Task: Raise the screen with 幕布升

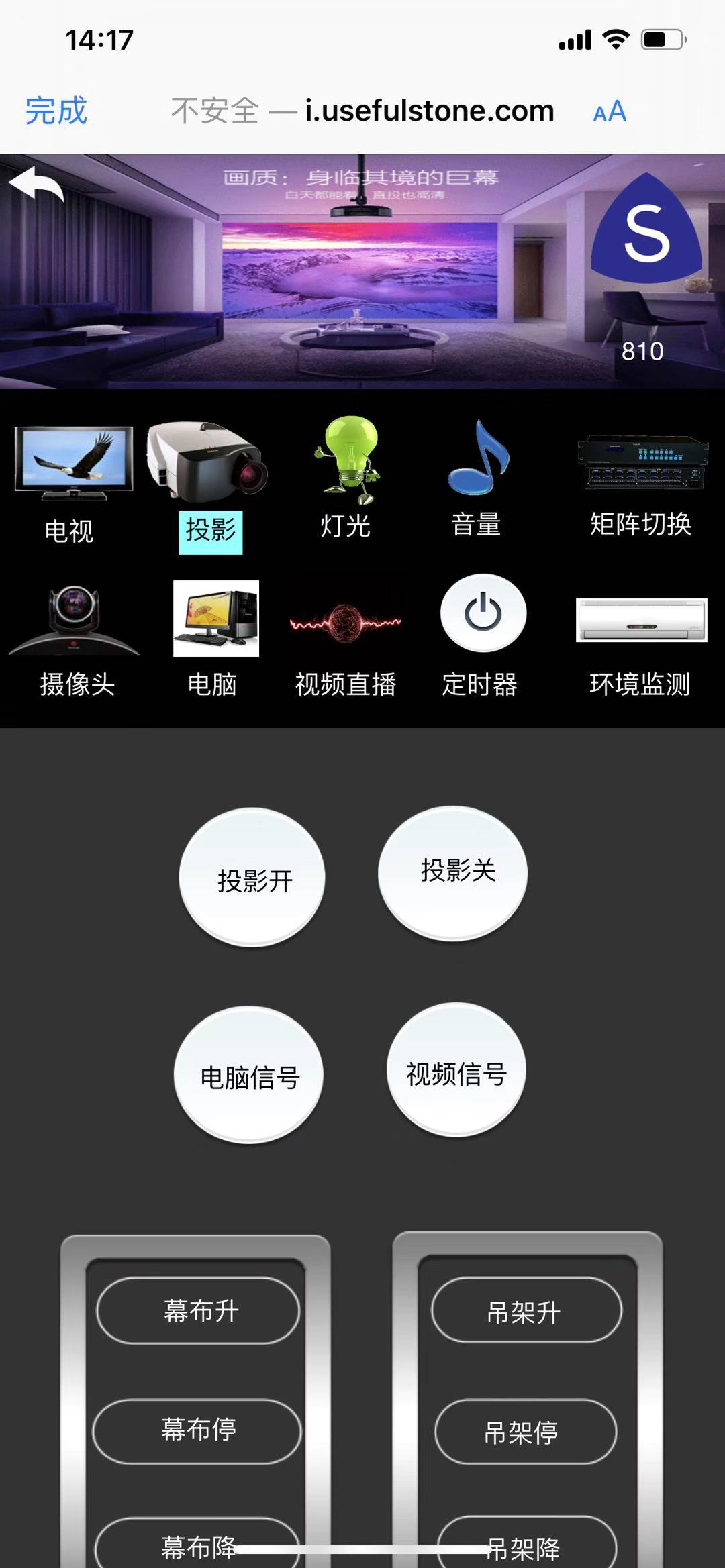Action: 199,1310
